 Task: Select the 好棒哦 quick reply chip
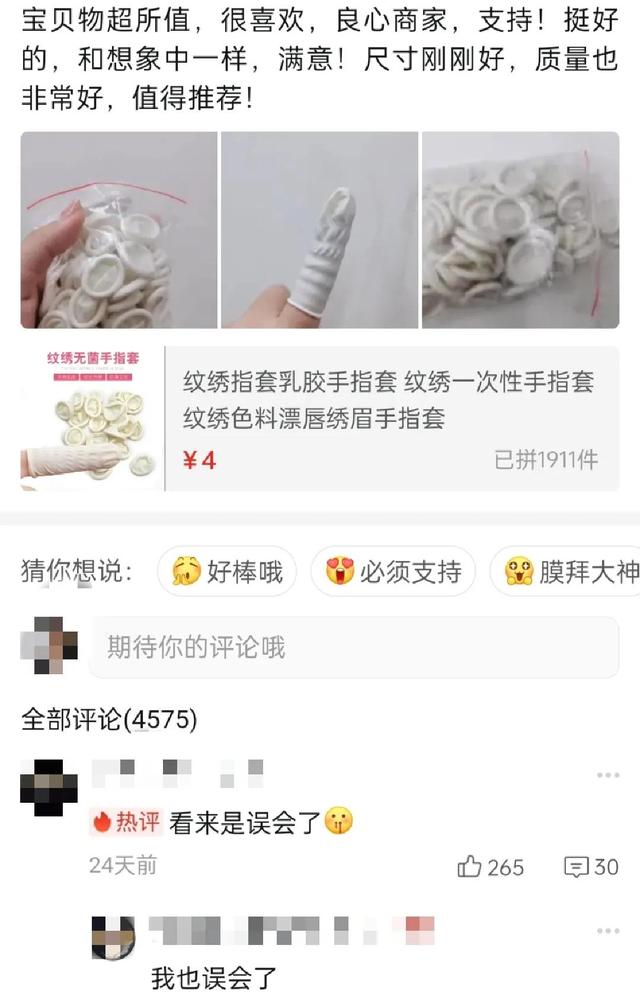point(227,572)
